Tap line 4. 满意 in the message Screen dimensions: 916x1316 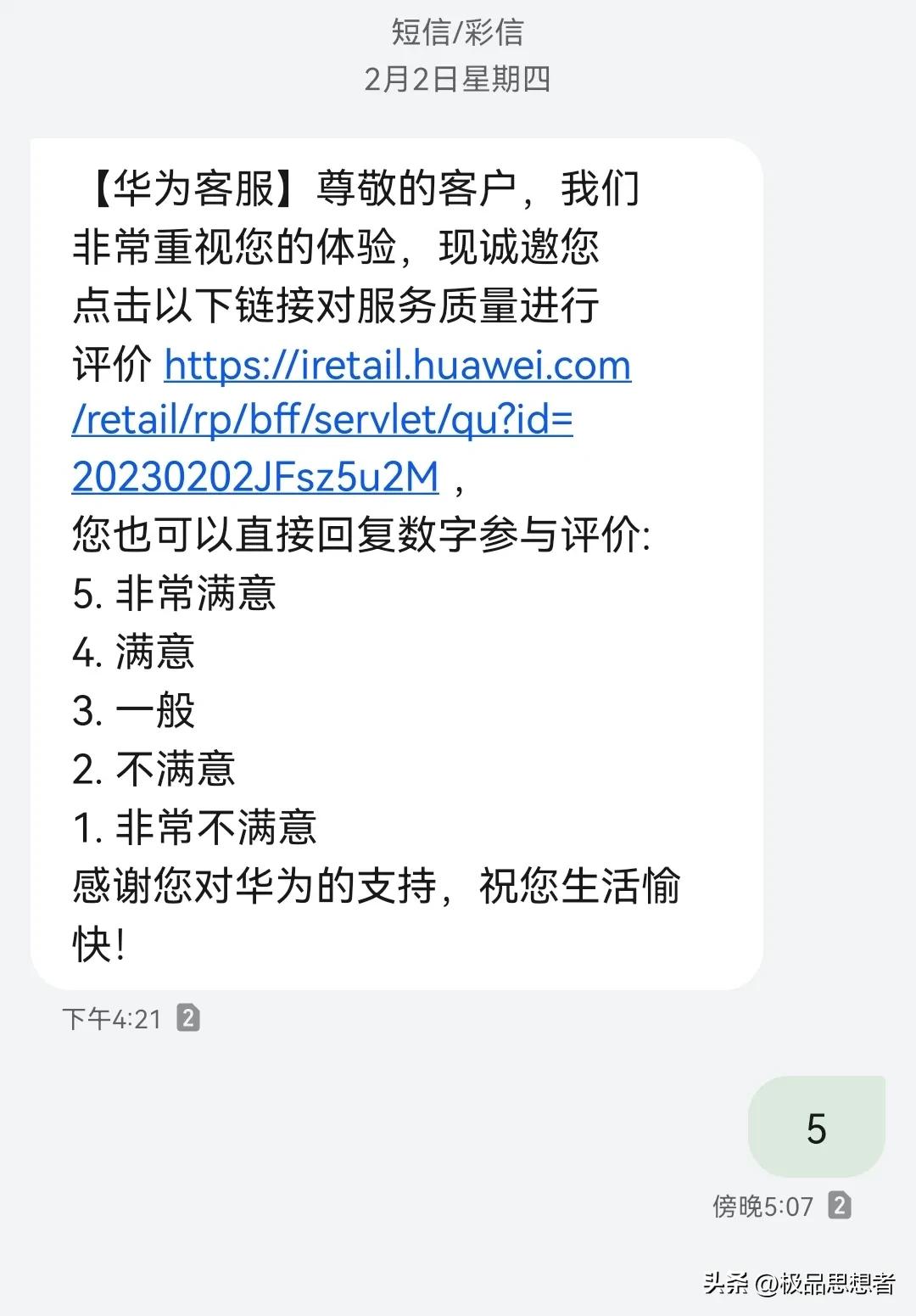point(137,653)
